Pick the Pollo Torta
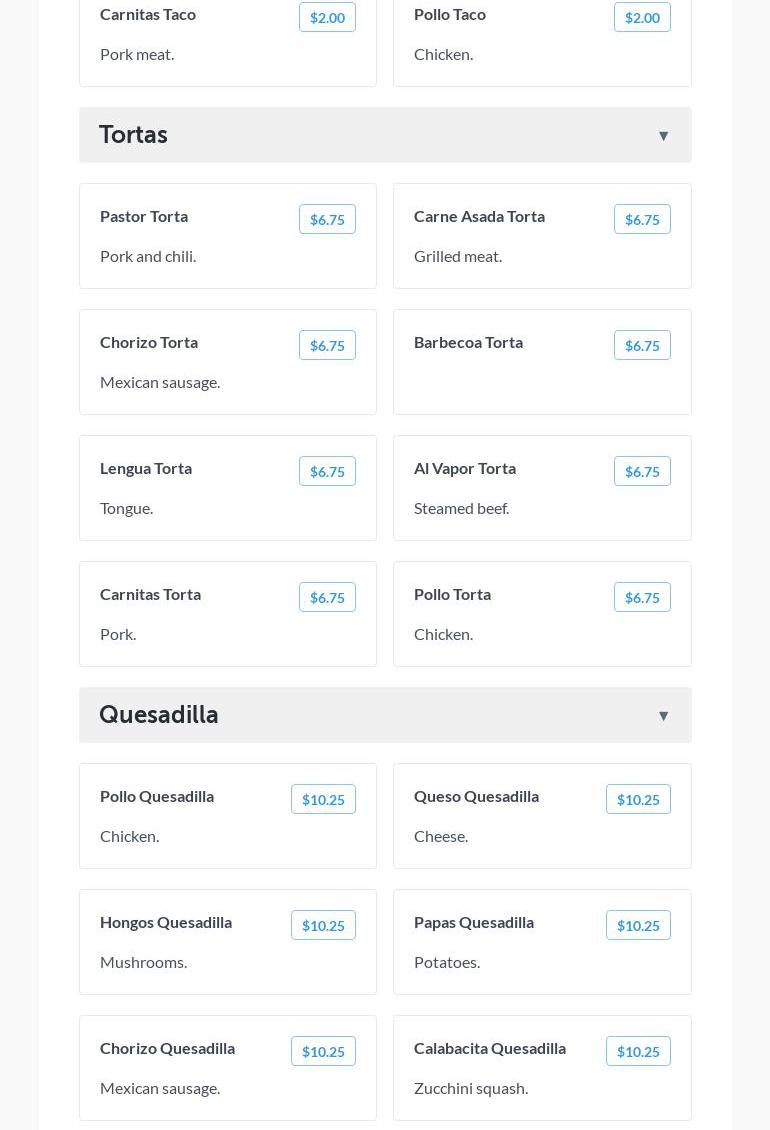The height and width of the screenshot is (1130, 770). point(542,614)
